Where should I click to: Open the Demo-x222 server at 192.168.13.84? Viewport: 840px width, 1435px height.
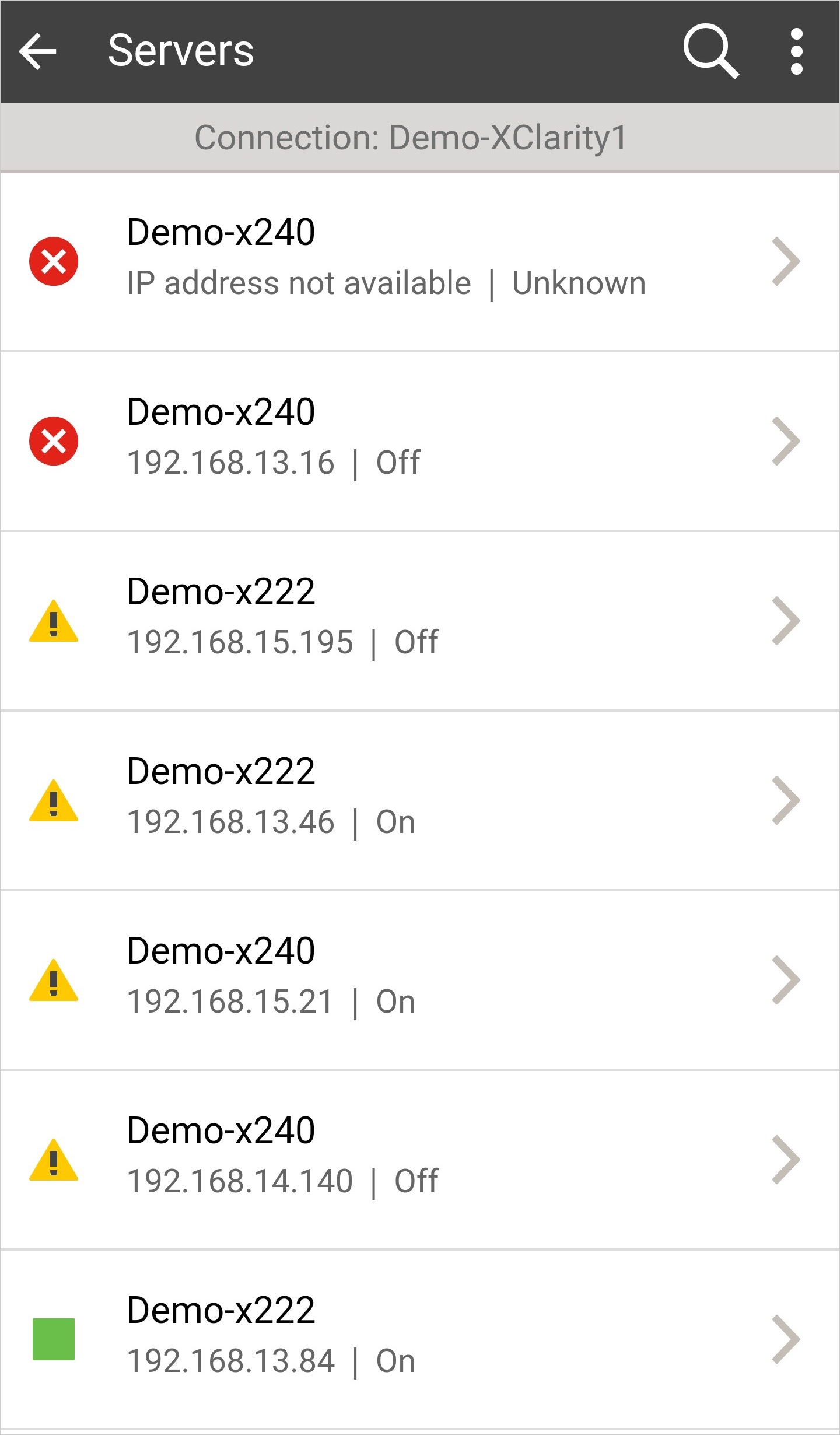coord(420,1339)
